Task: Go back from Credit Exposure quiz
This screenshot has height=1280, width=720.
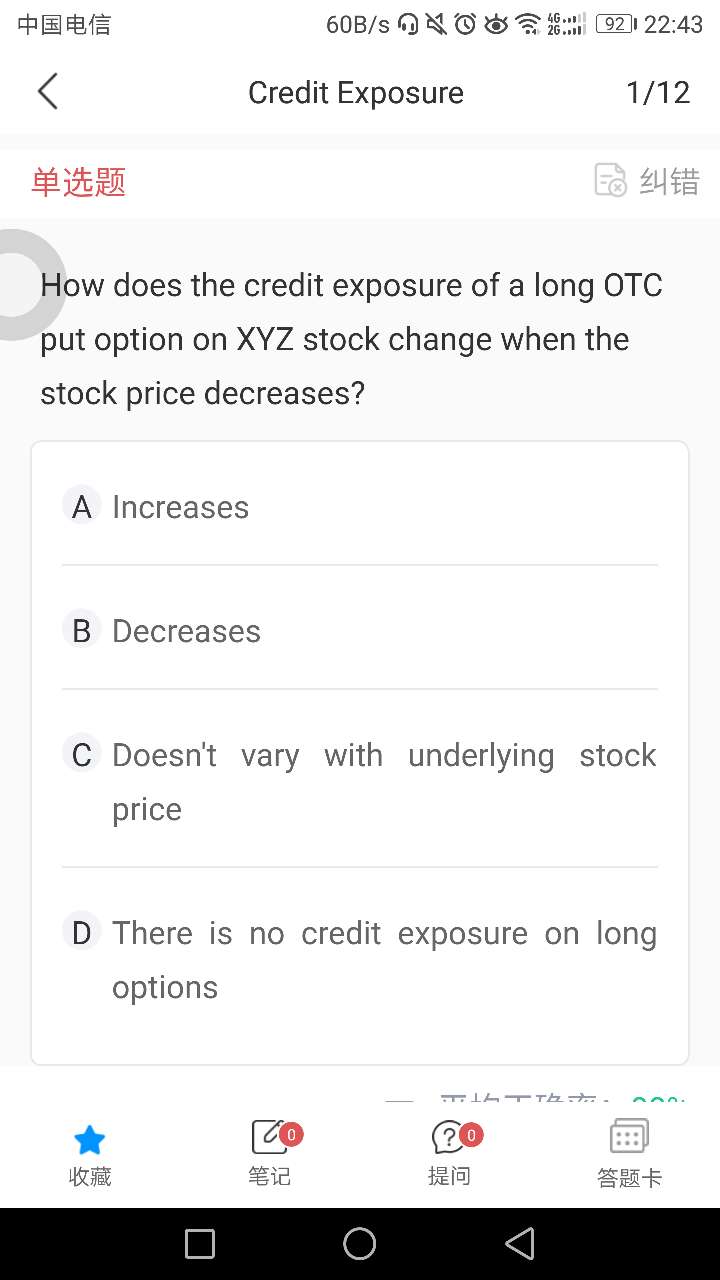Action: tap(47, 92)
